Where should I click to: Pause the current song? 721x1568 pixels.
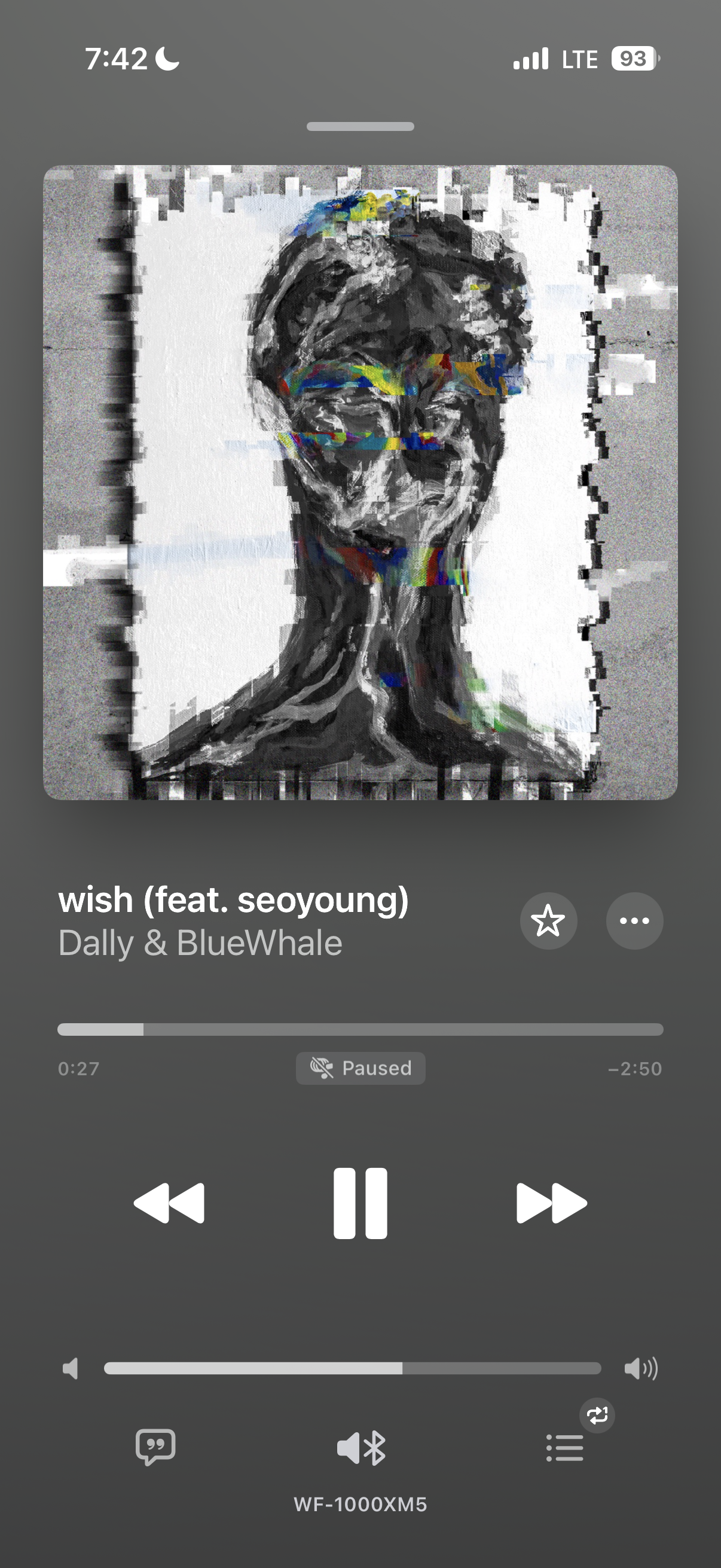pos(360,1203)
